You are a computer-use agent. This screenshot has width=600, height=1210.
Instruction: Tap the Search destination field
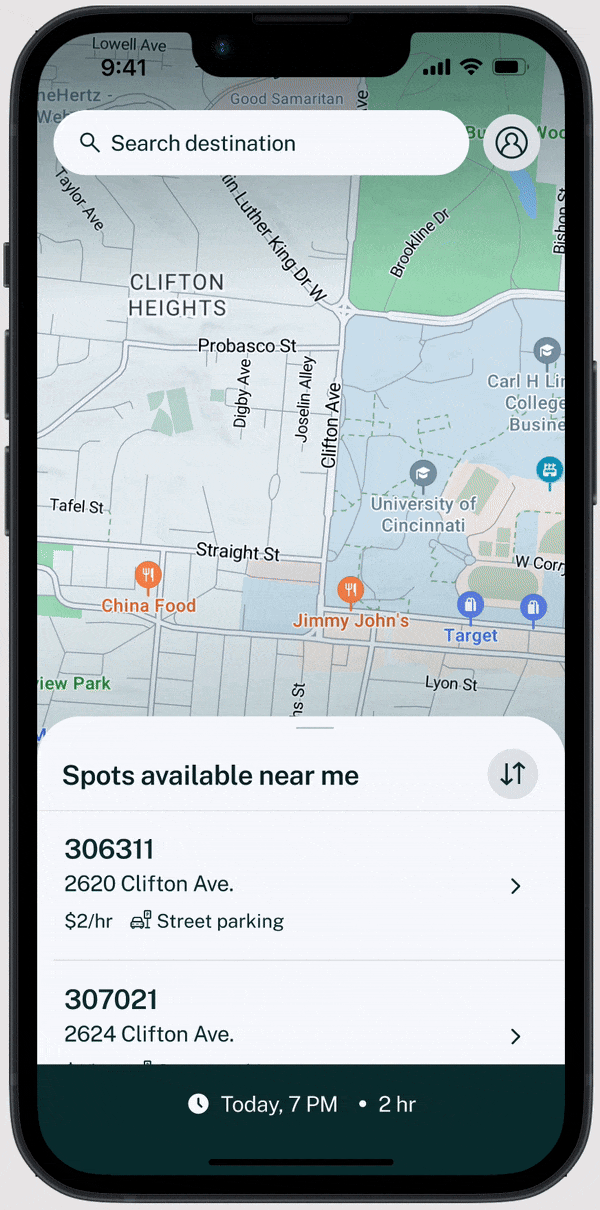click(260, 143)
